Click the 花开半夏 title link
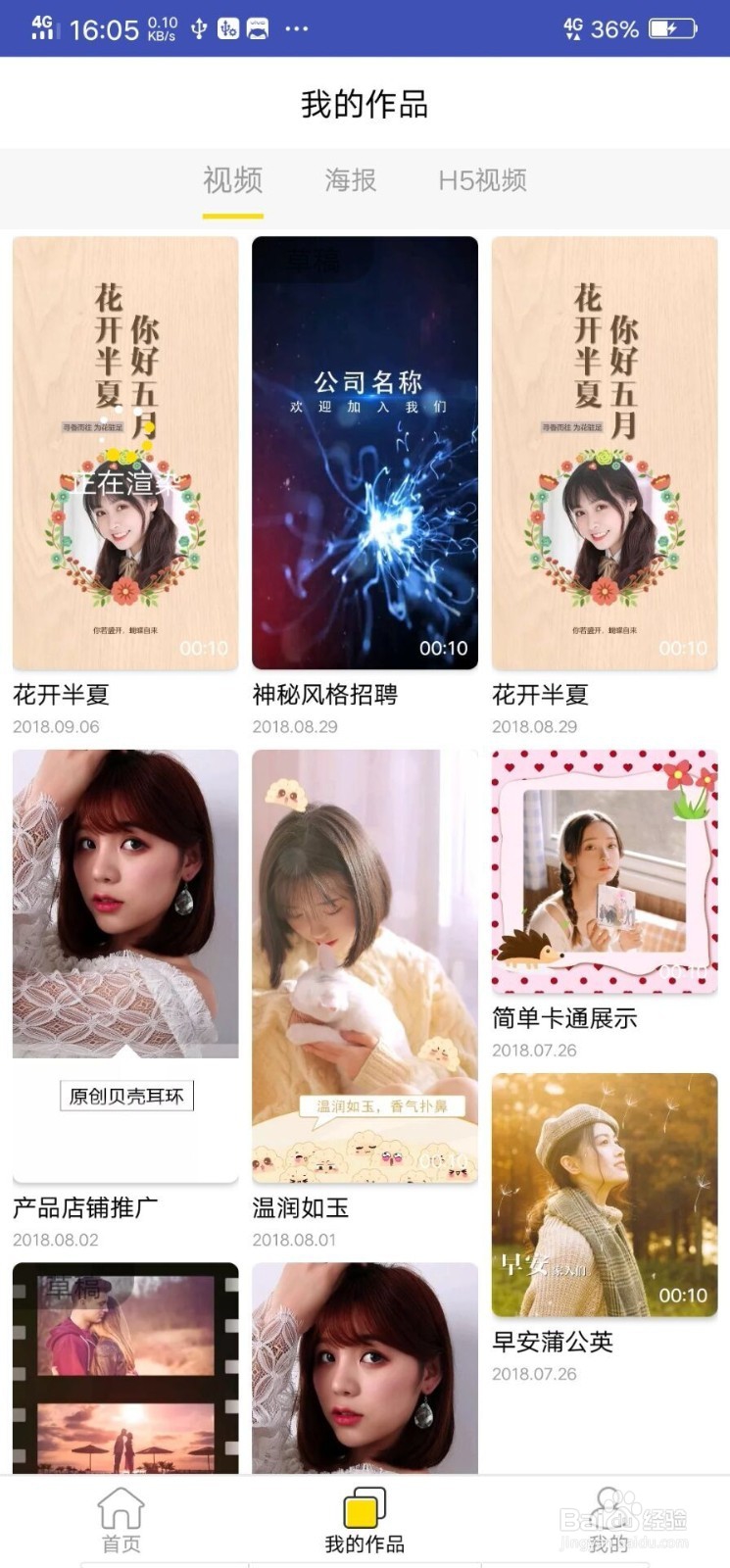 tap(61, 694)
